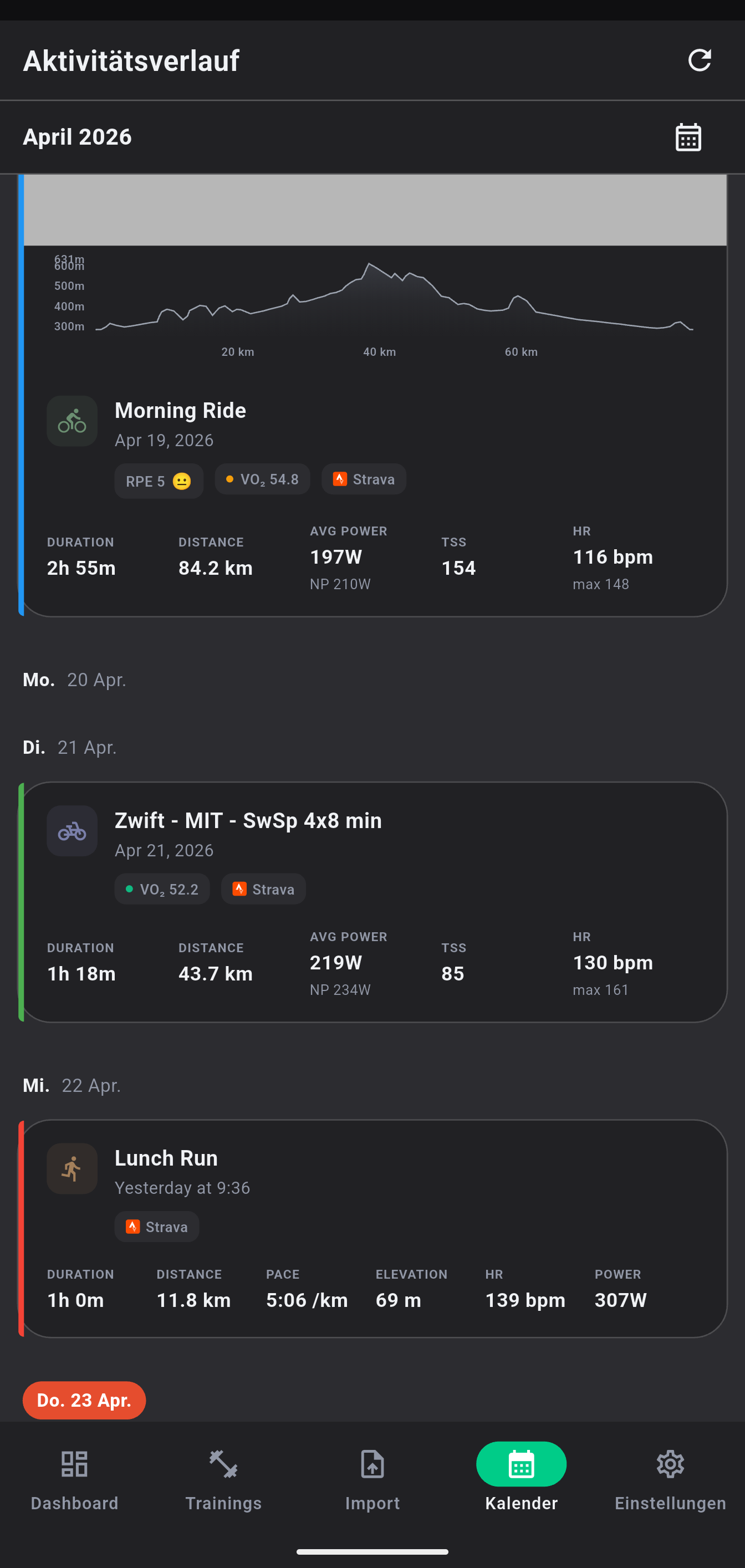The image size is (745, 1568).
Task: Select the VO₂ 52.2 badge
Action: point(162,888)
